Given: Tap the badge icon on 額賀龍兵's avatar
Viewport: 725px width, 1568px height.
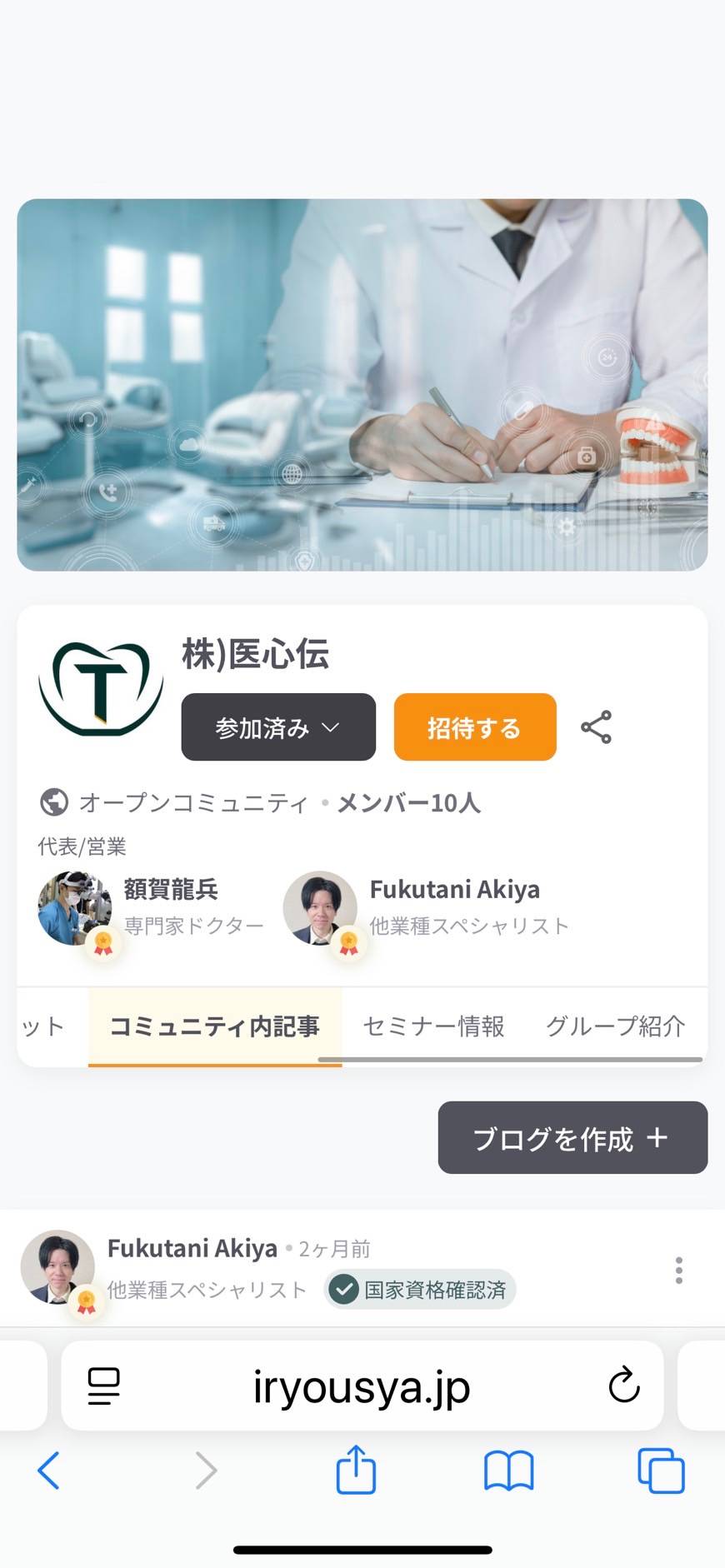Looking at the screenshot, I should tap(103, 942).
